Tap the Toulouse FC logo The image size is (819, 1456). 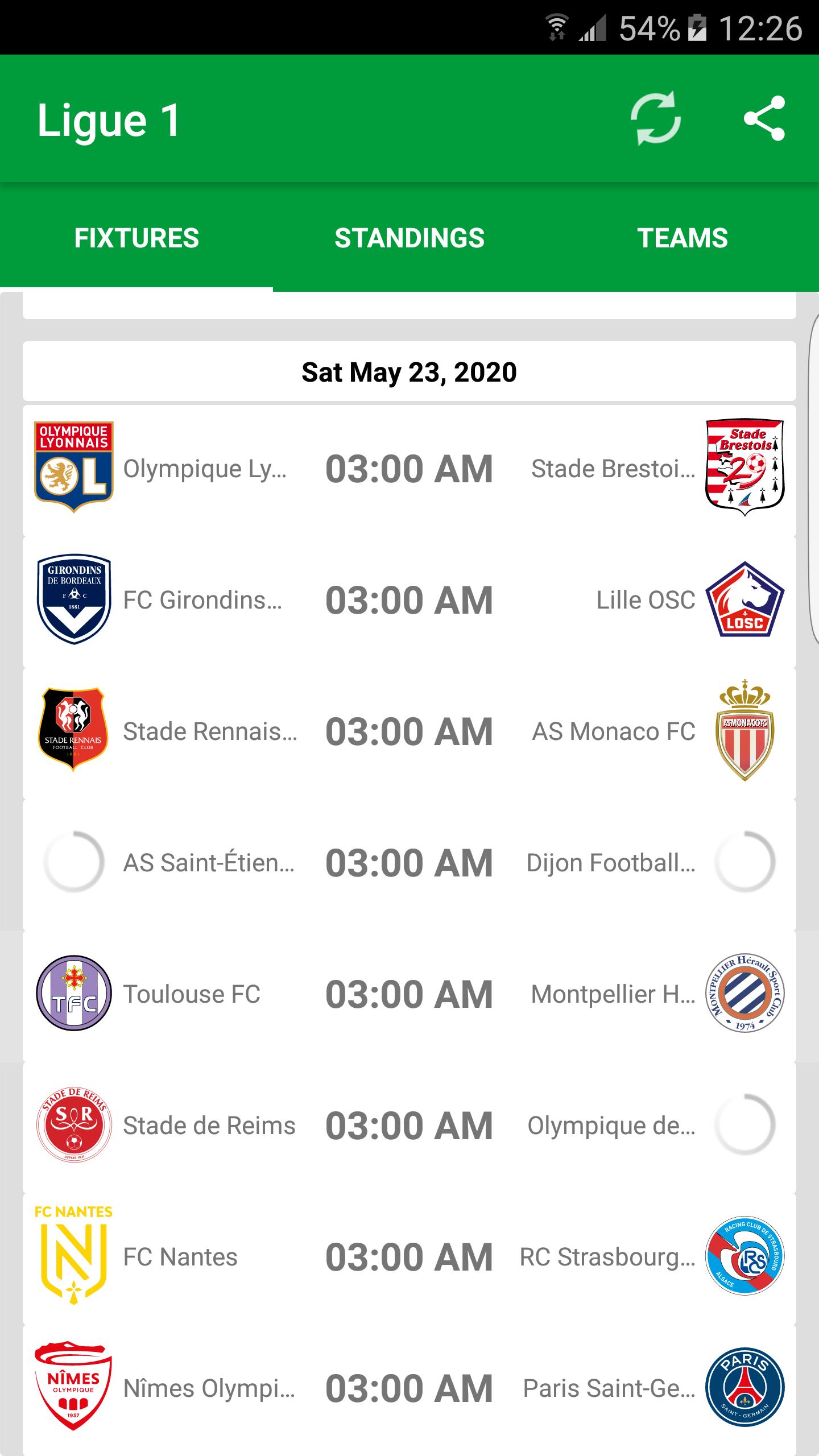point(74,994)
